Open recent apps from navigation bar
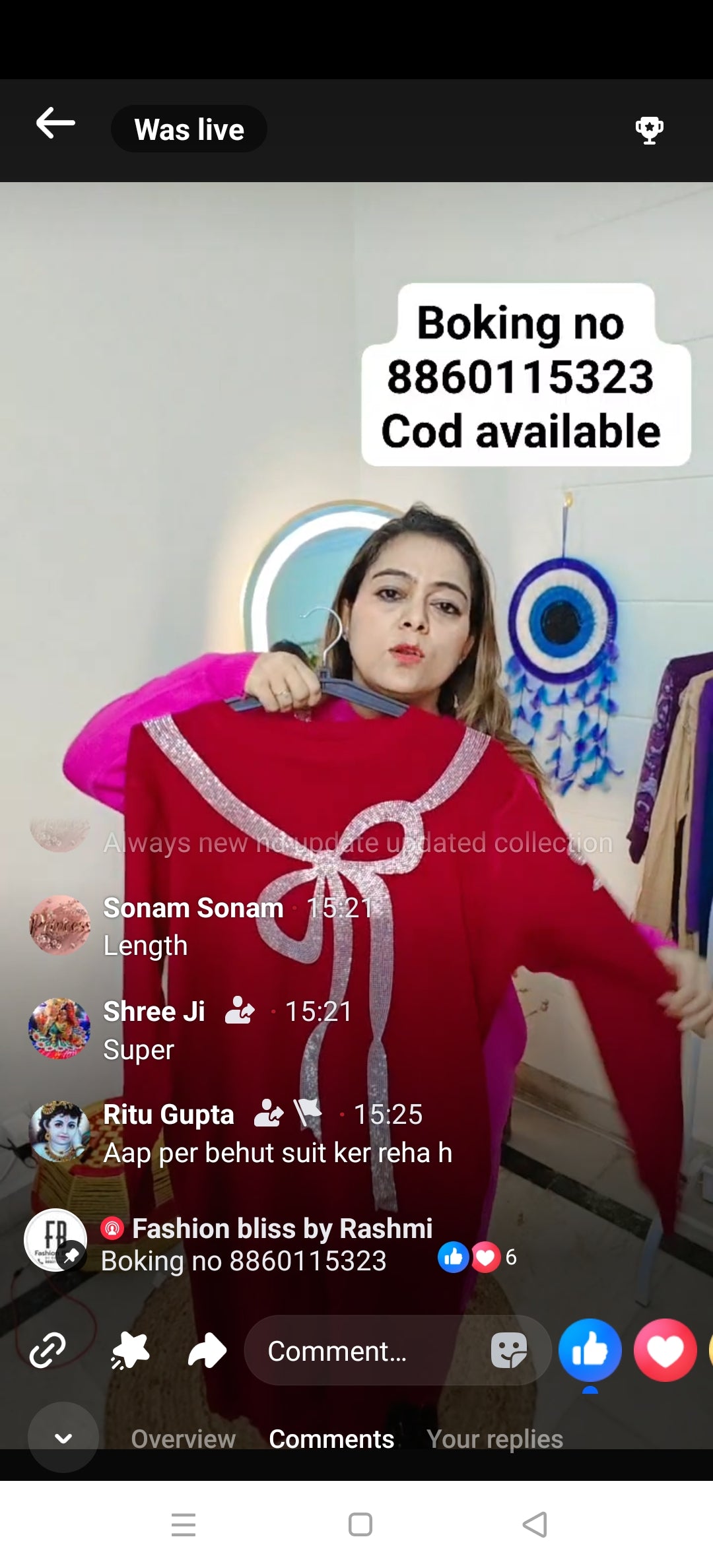This screenshot has height=1568, width=713. coord(184,1524)
